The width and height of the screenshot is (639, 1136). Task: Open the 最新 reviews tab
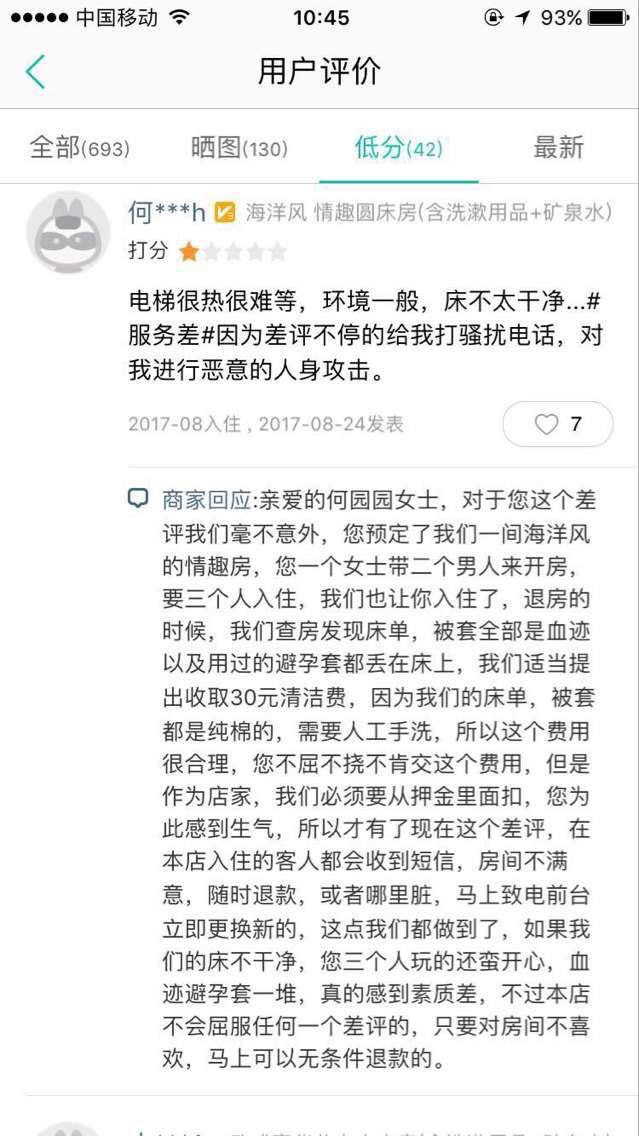pyautogui.click(x=558, y=148)
